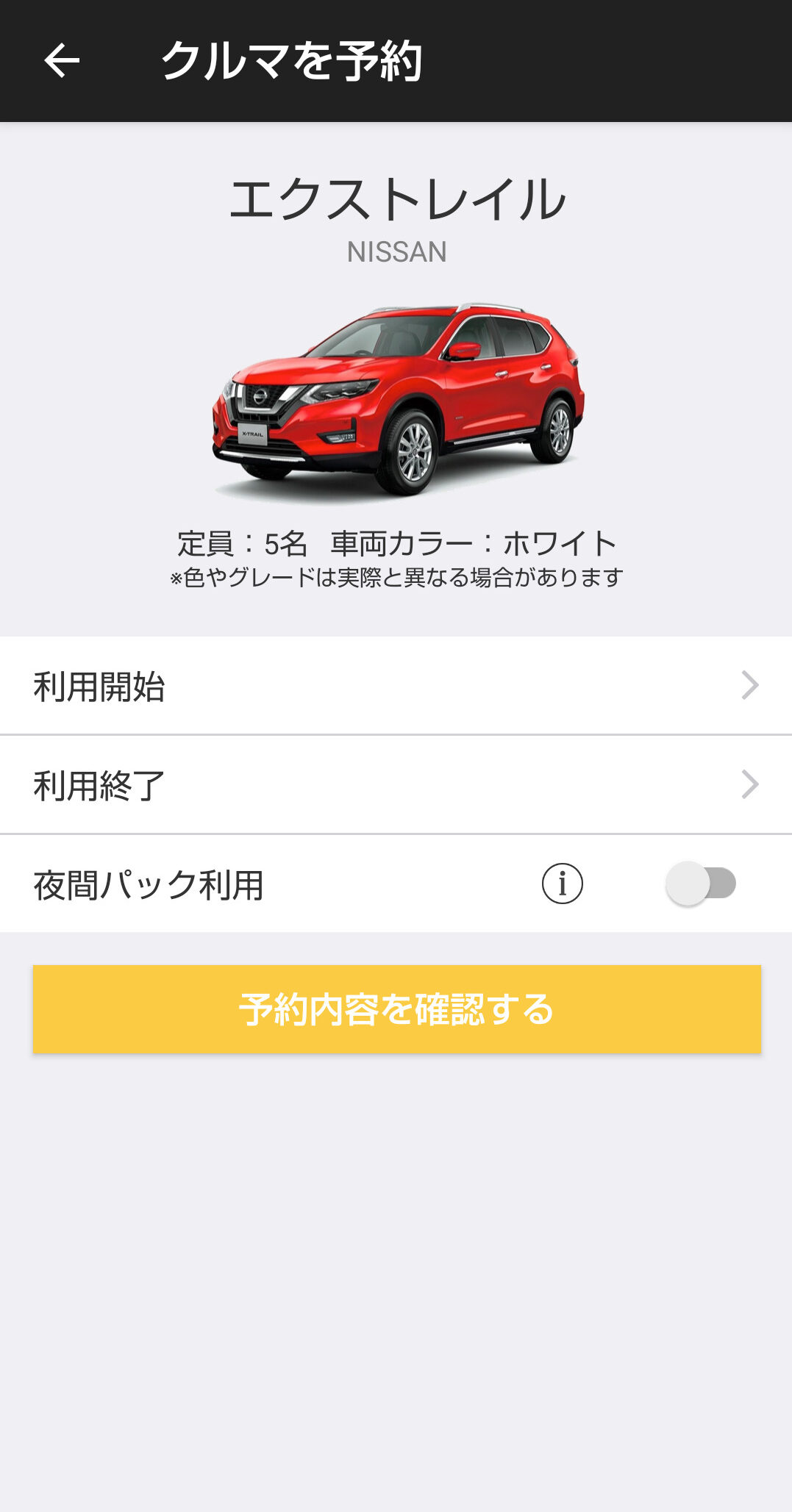Enable the 夜間パック利用 switch

click(x=700, y=884)
